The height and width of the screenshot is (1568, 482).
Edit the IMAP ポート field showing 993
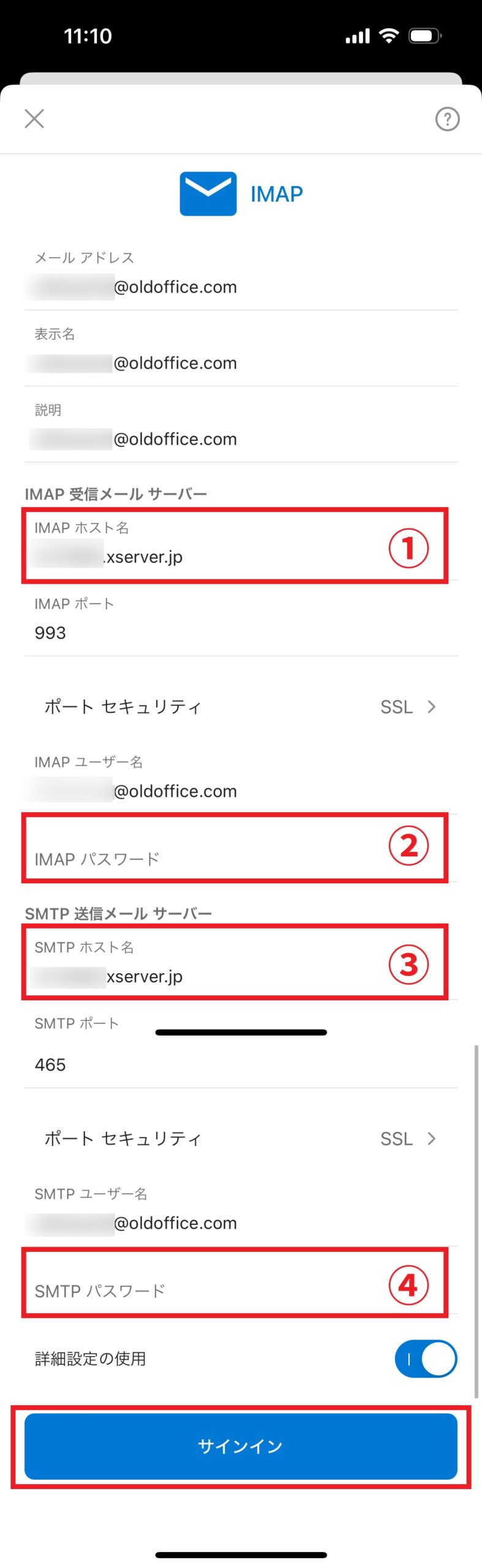[x=239, y=632]
